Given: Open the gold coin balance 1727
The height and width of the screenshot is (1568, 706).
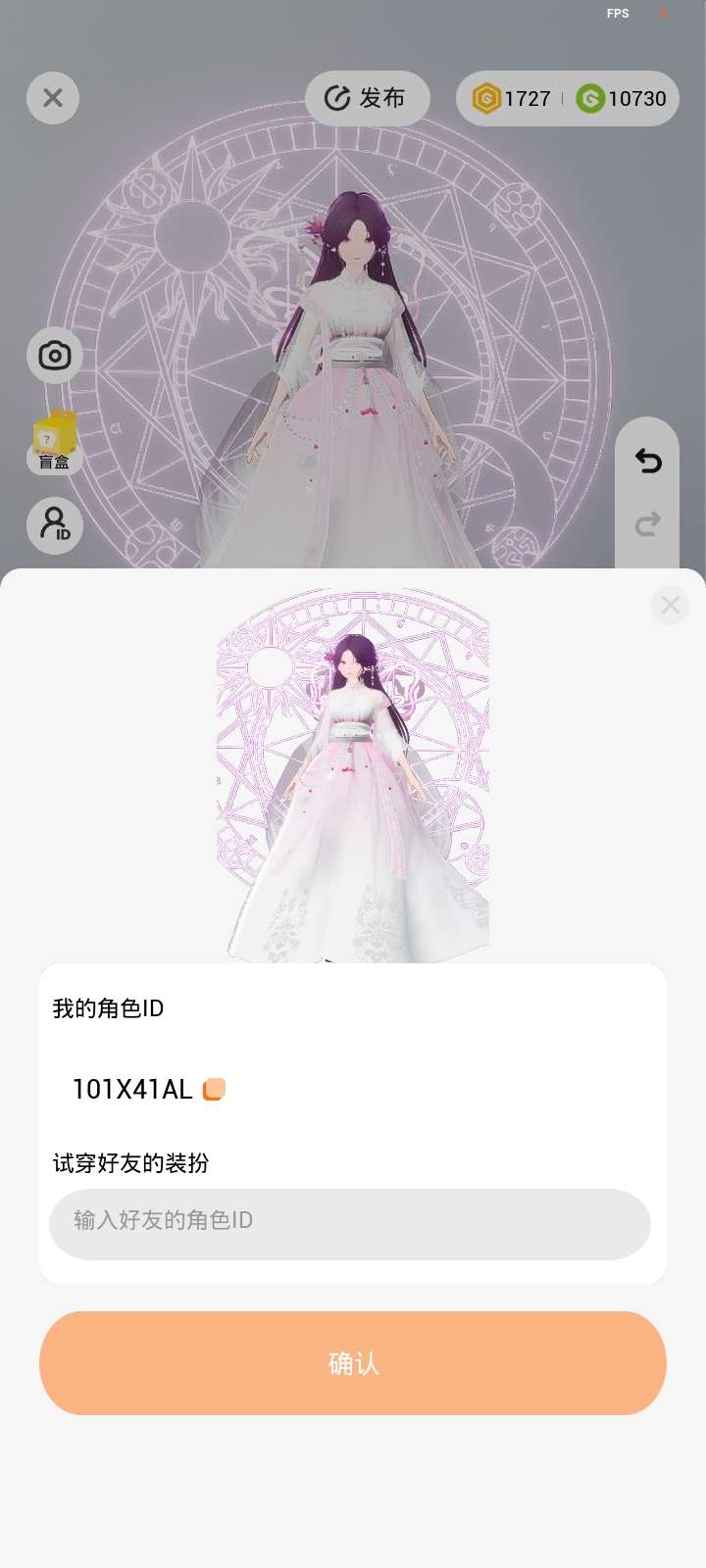Looking at the screenshot, I should tap(512, 98).
